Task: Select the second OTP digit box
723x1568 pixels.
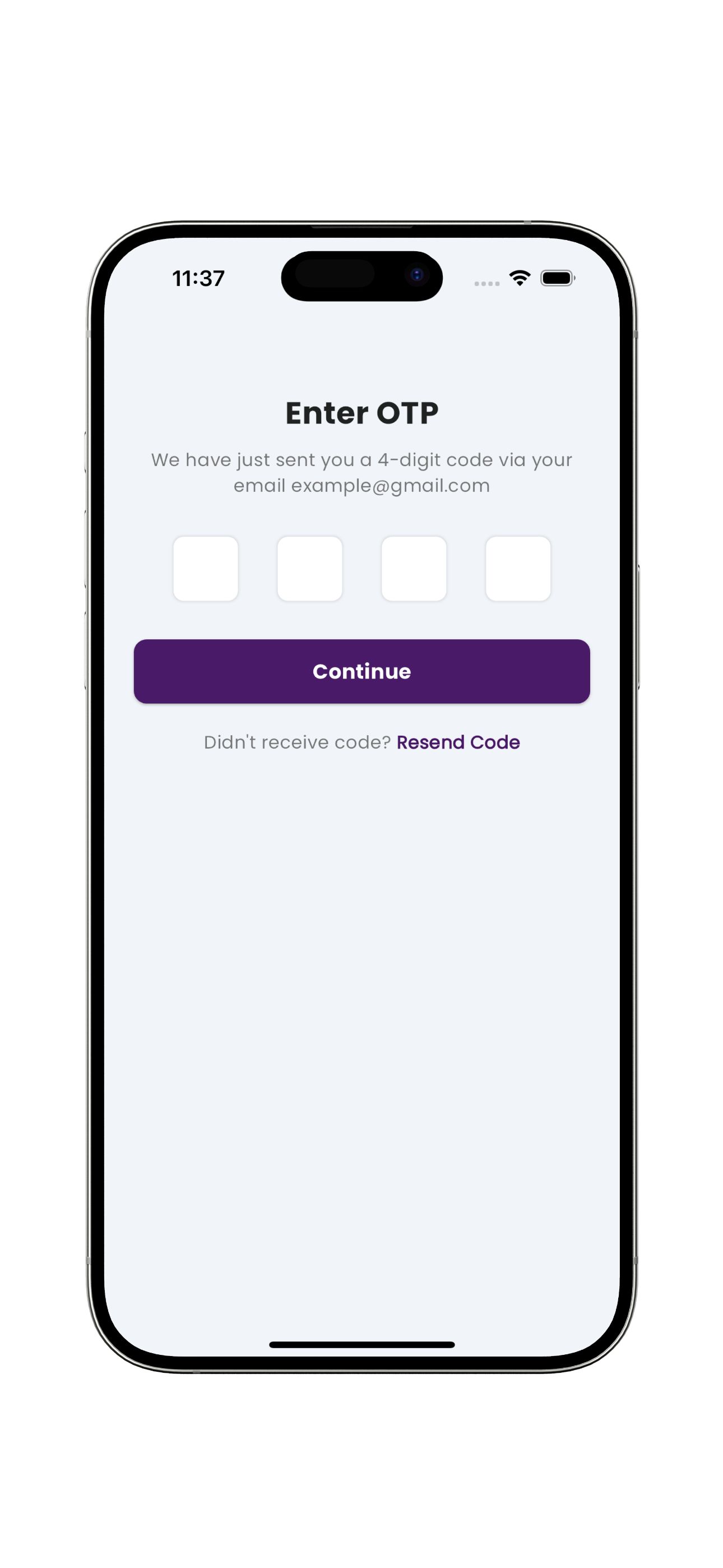Action: [310, 569]
